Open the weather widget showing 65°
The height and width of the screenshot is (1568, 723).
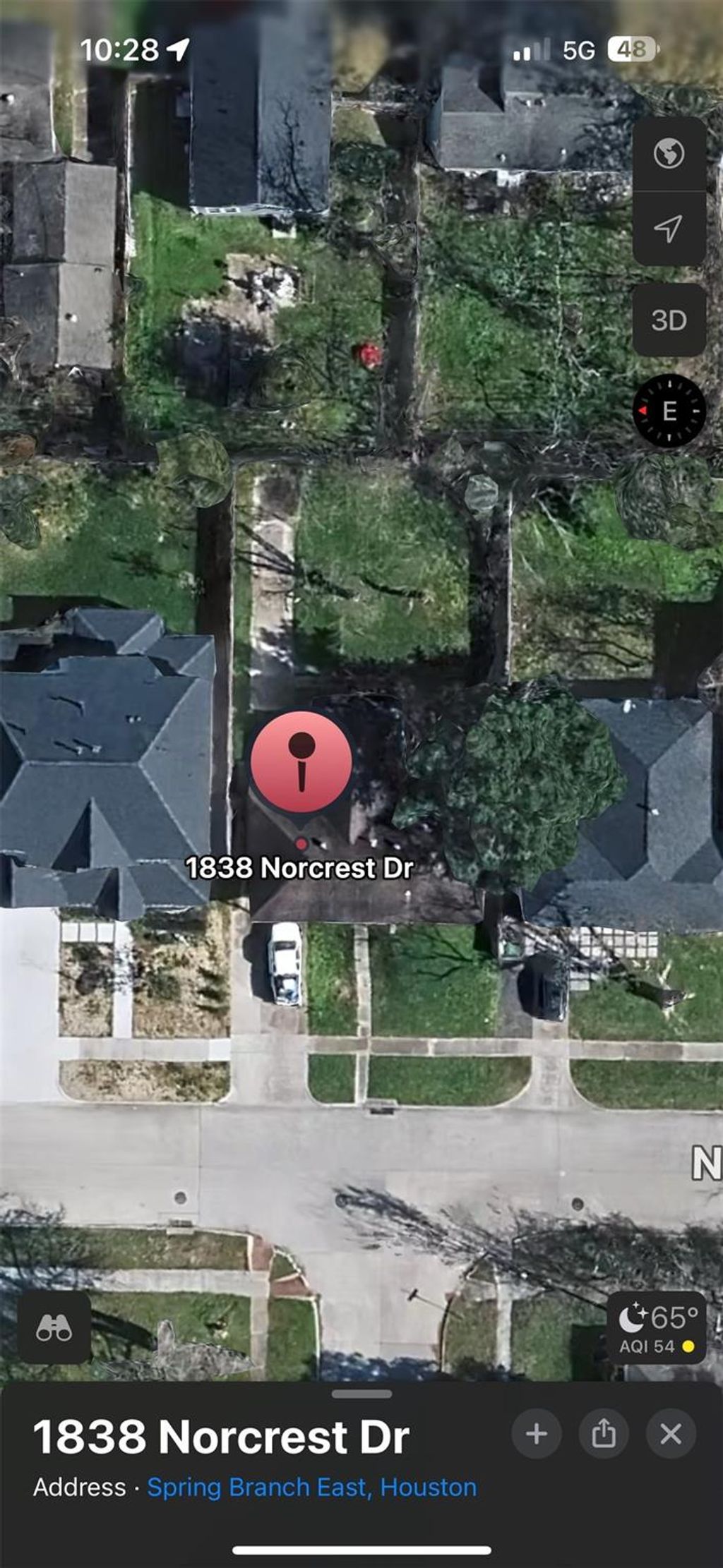click(x=657, y=1328)
